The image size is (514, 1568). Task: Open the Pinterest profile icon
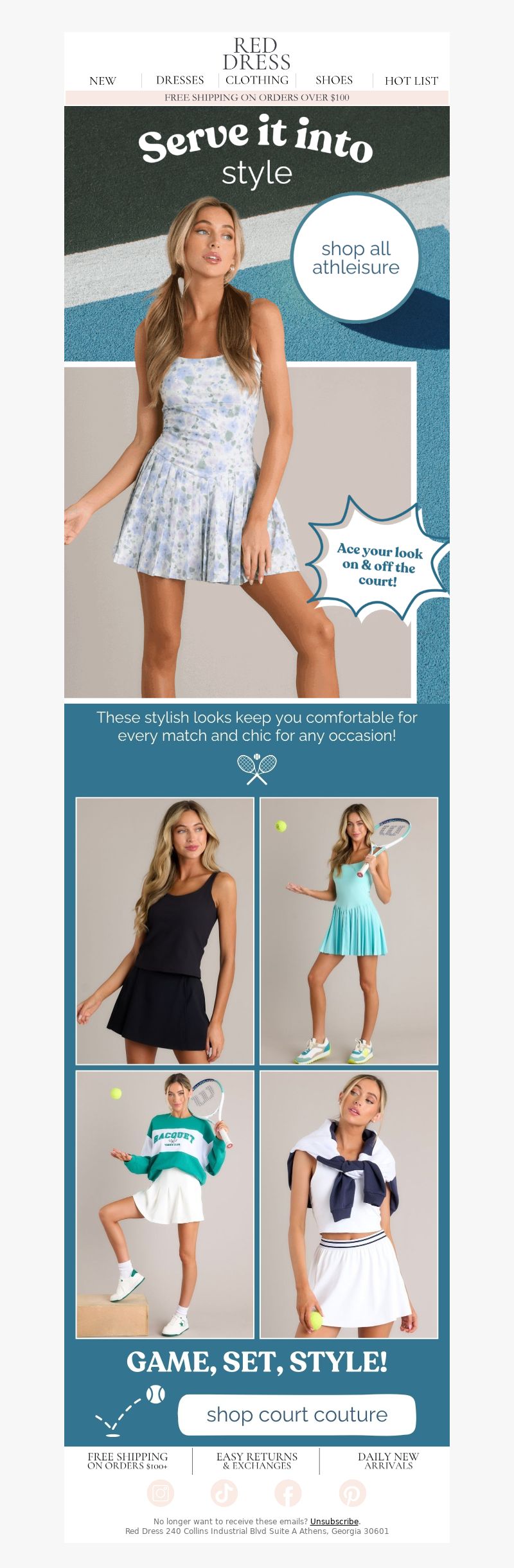pyautogui.click(x=352, y=1492)
